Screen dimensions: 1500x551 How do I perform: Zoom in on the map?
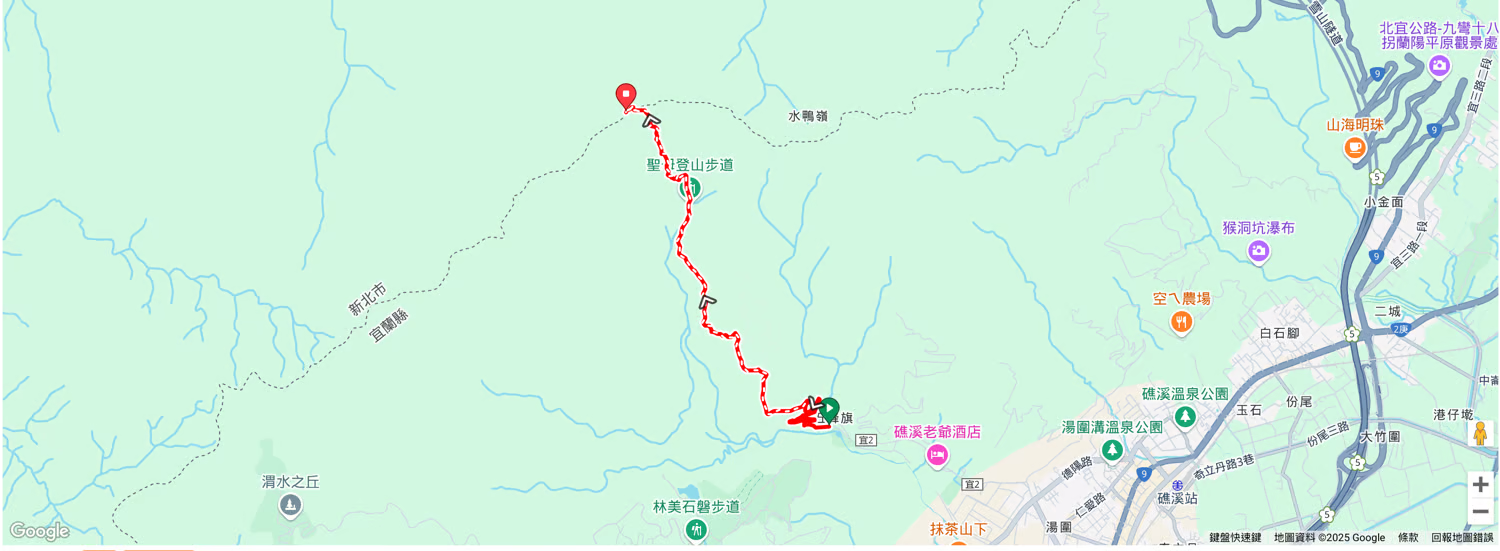pos(1481,484)
